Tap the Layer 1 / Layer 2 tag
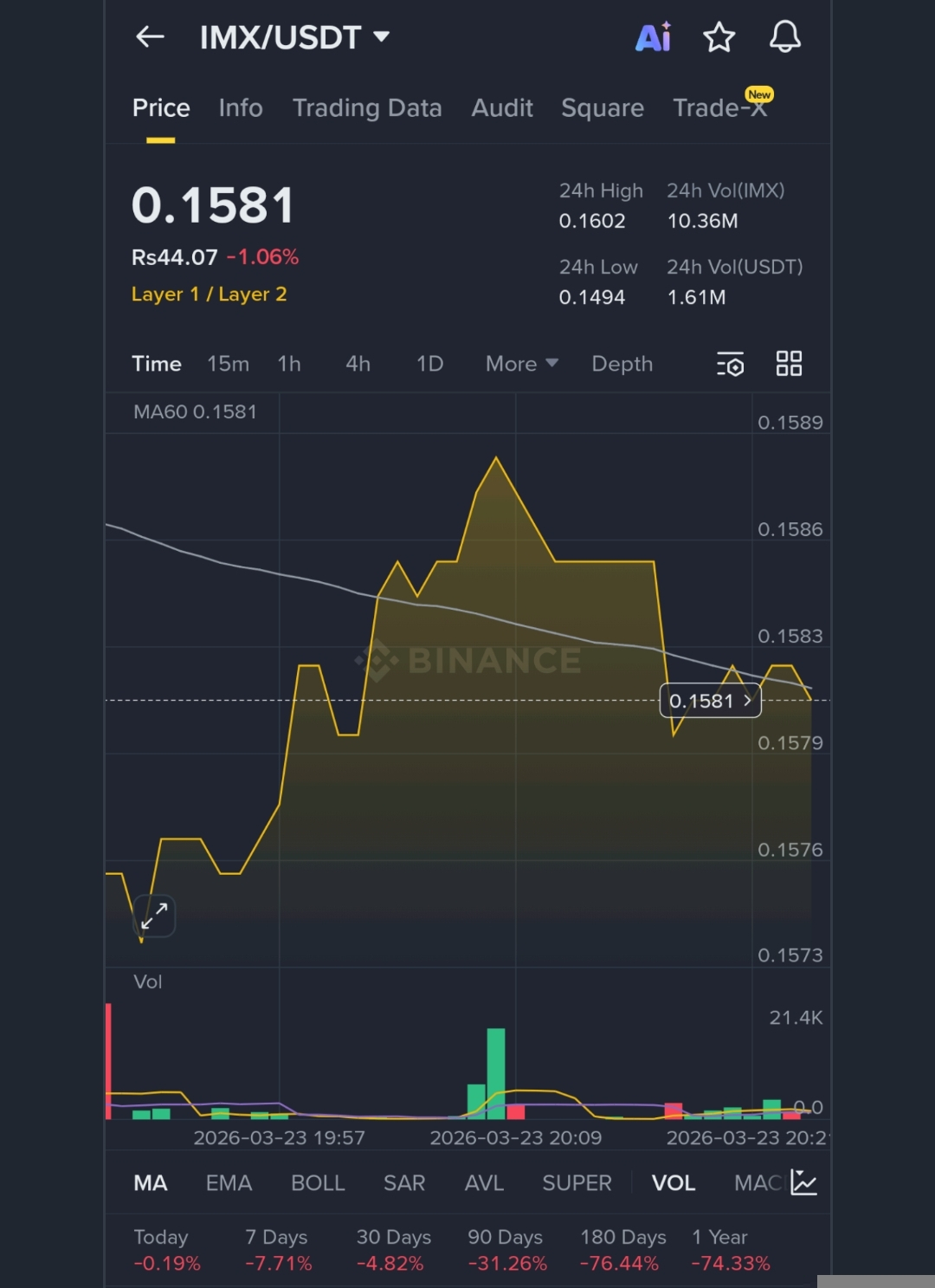This screenshot has height=1288, width=935. pos(209,294)
